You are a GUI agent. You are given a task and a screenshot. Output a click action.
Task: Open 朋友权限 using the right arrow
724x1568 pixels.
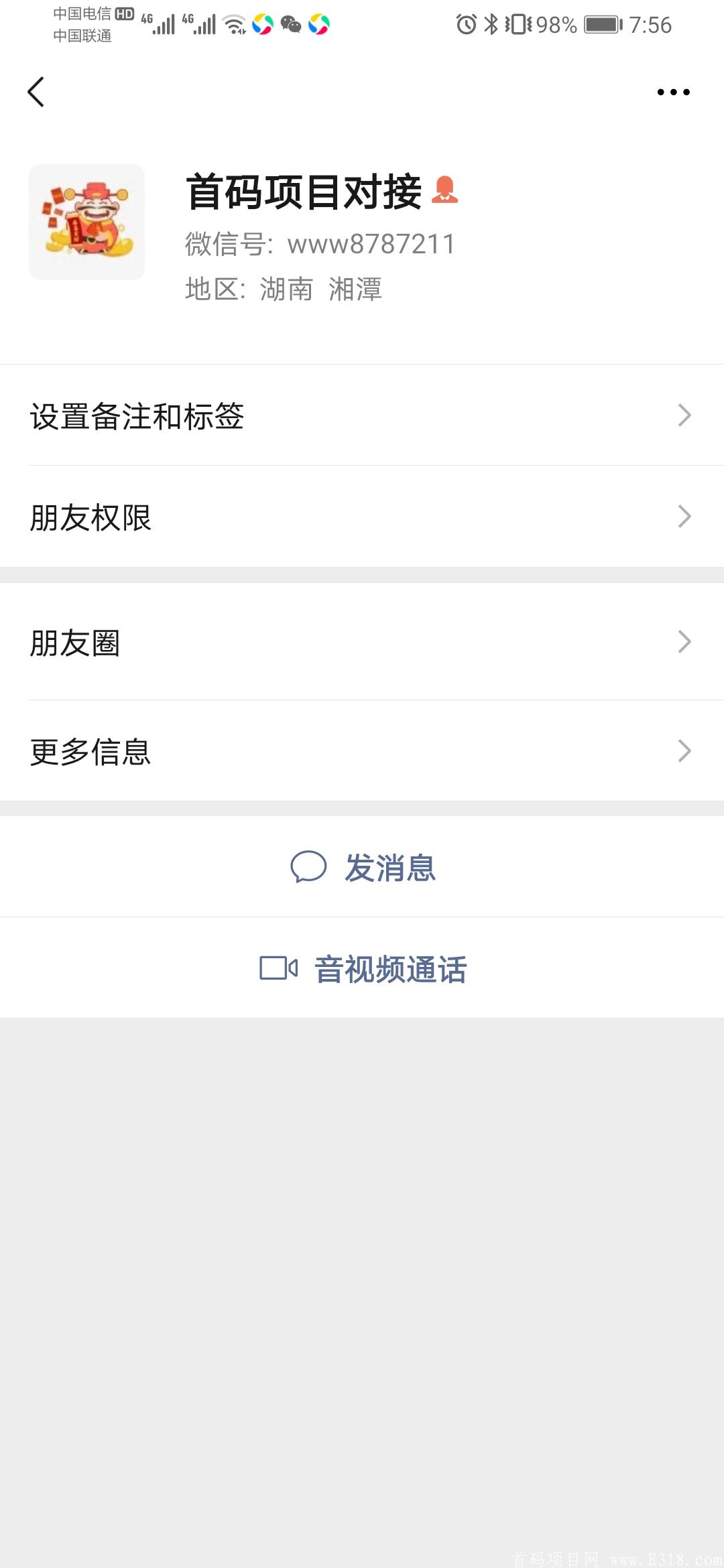(x=684, y=516)
